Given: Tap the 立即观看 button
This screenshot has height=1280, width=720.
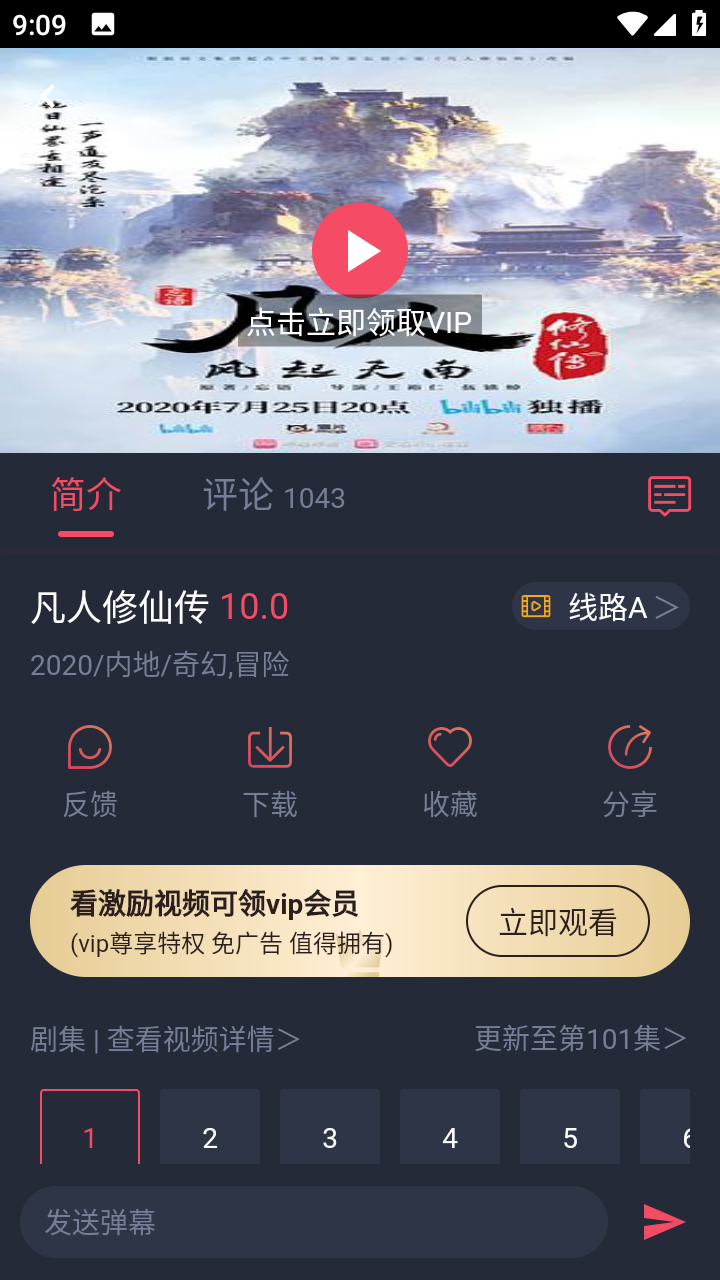Looking at the screenshot, I should (x=557, y=921).
